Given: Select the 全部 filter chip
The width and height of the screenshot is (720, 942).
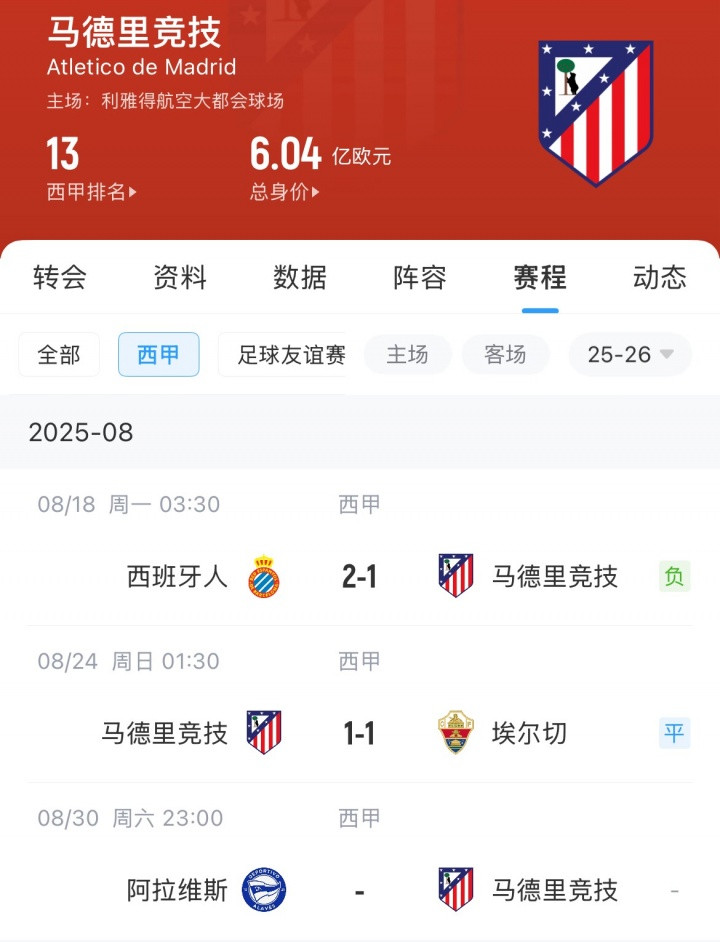Looking at the screenshot, I should point(59,354).
